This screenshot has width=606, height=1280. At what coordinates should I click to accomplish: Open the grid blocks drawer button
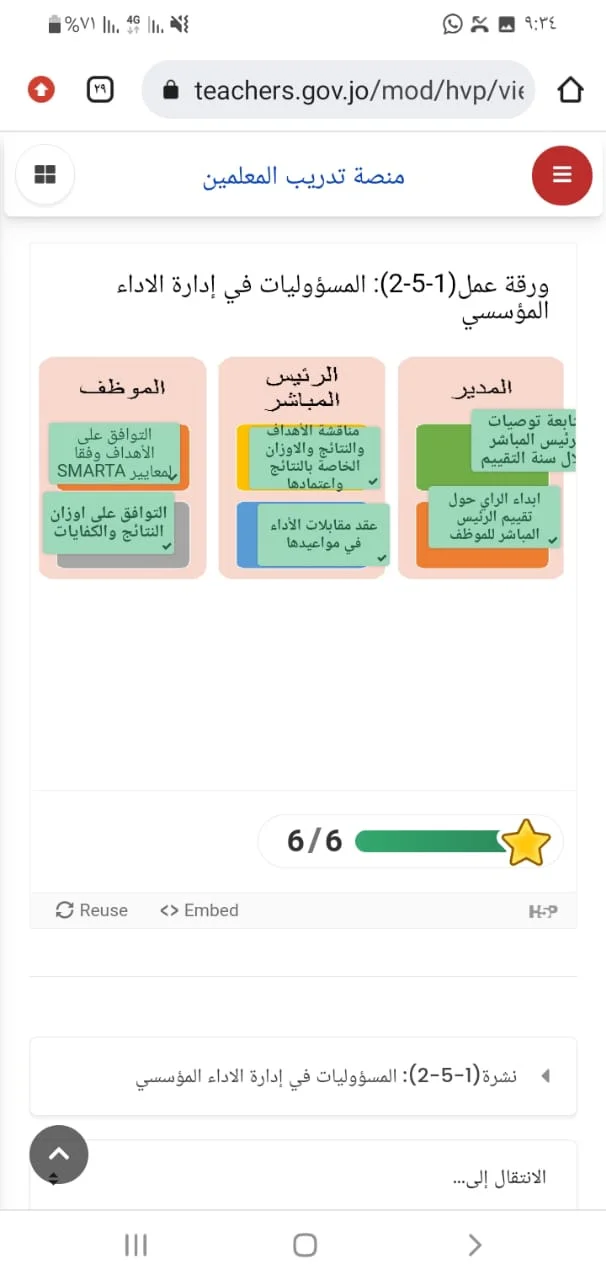(x=46, y=175)
